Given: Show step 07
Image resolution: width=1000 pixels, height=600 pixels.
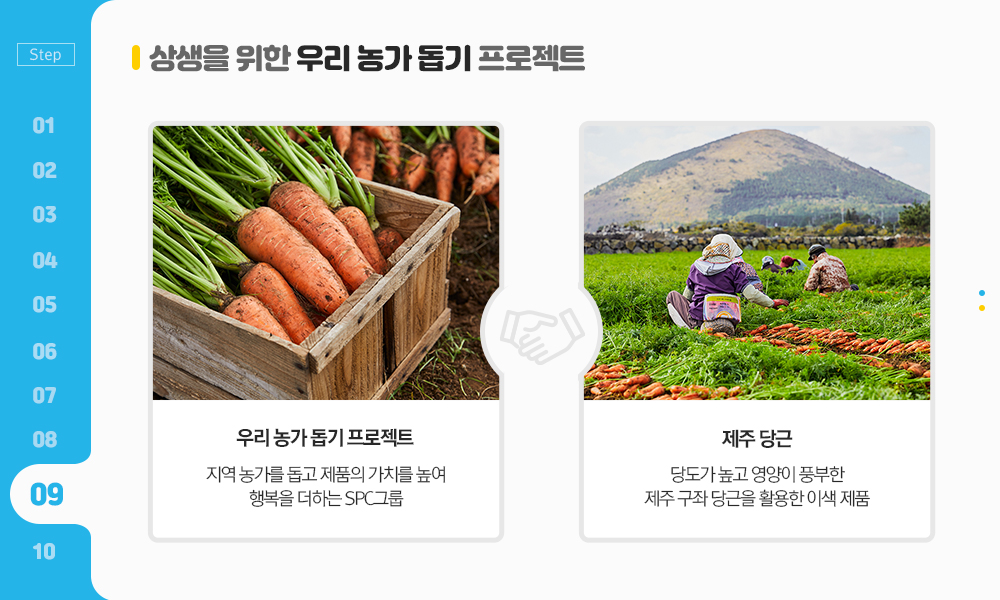Looking at the screenshot, I should [44, 395].
